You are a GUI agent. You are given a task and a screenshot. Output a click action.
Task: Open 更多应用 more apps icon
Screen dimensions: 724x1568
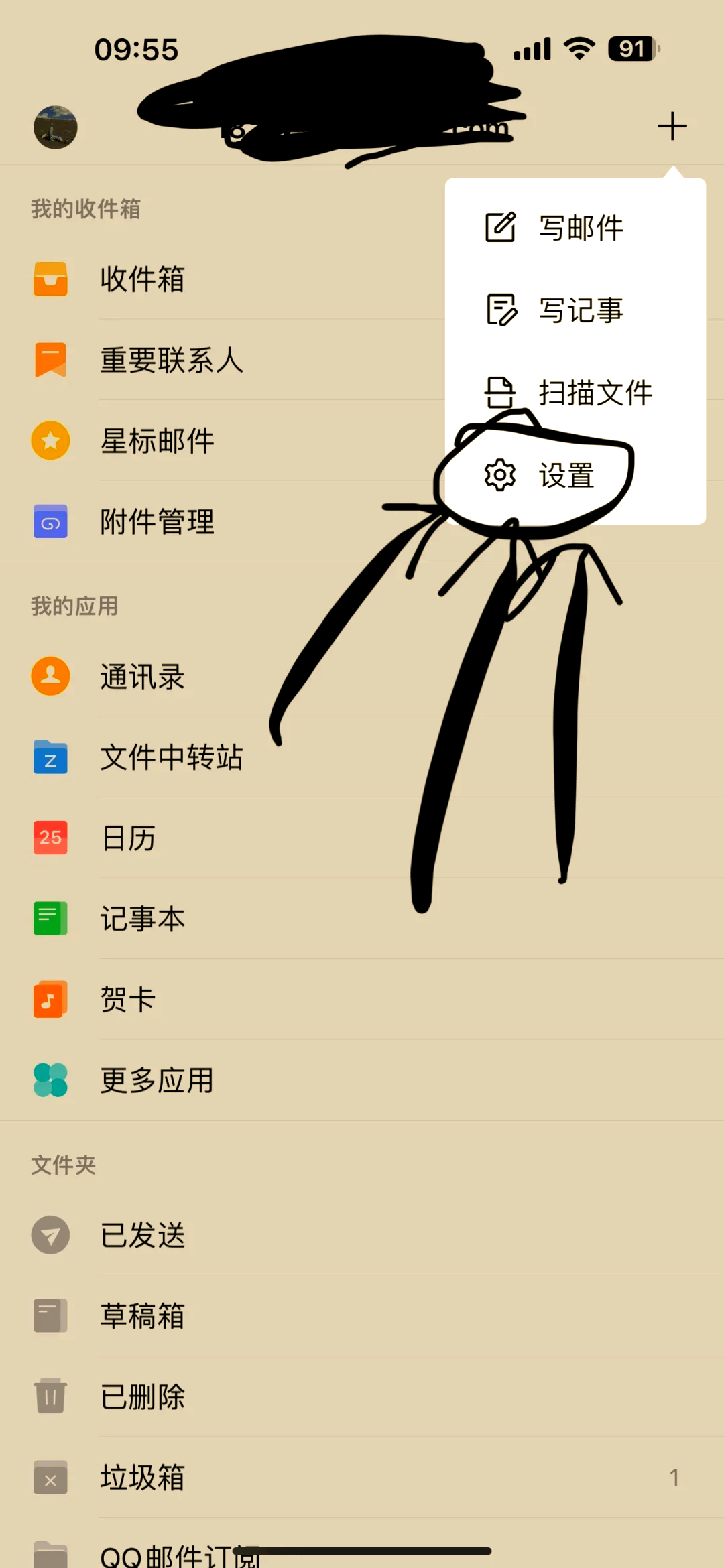coord(50,1081)
